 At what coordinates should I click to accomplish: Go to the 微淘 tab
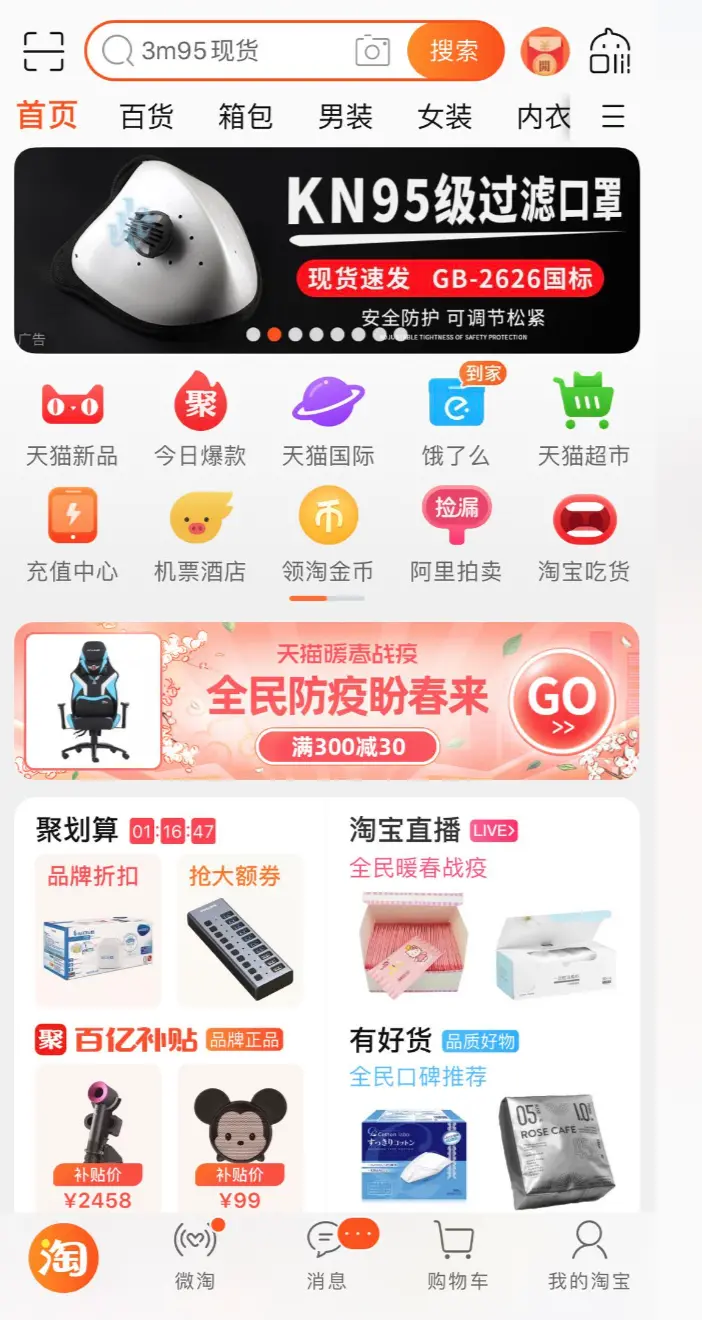(x=195, y=1256)
